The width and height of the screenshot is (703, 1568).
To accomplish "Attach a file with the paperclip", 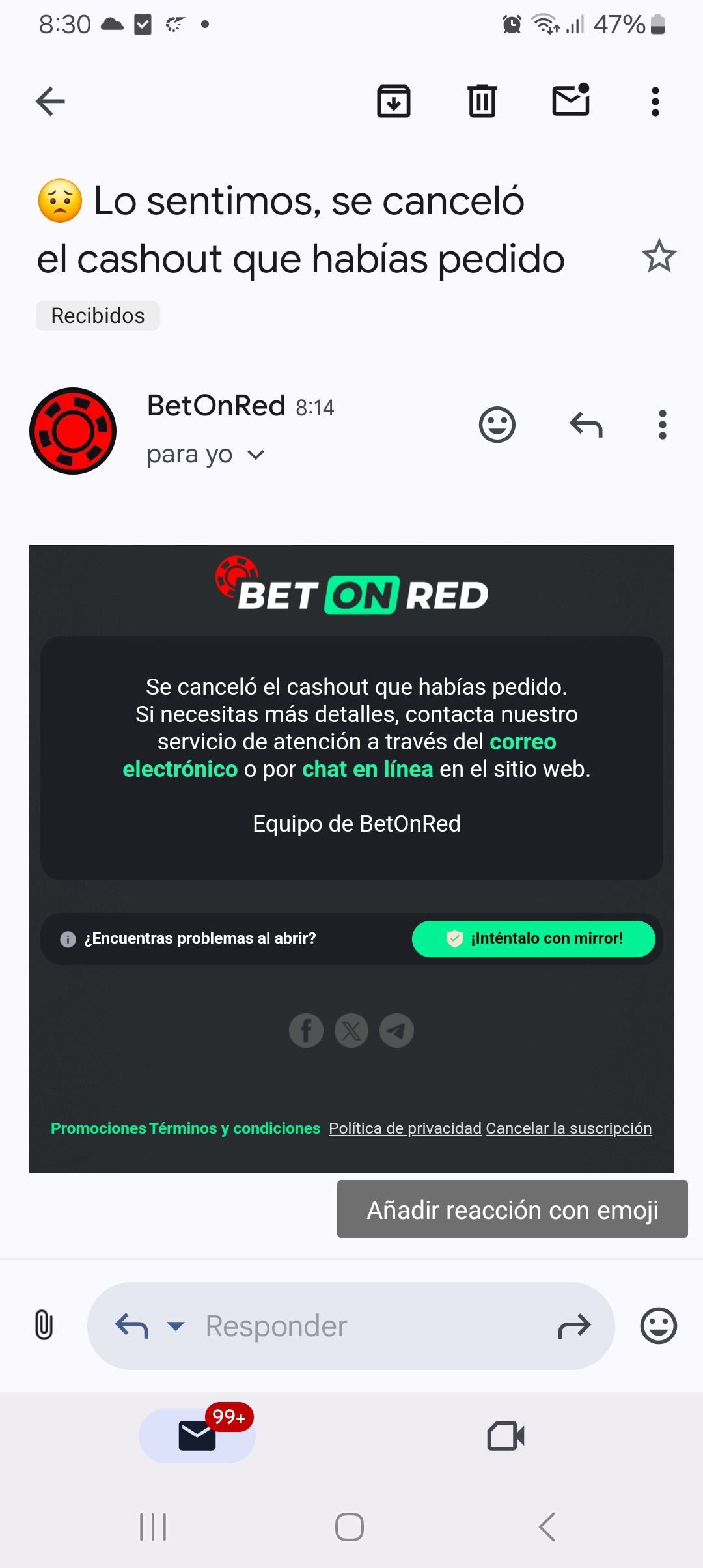I will pos(44,1325).
